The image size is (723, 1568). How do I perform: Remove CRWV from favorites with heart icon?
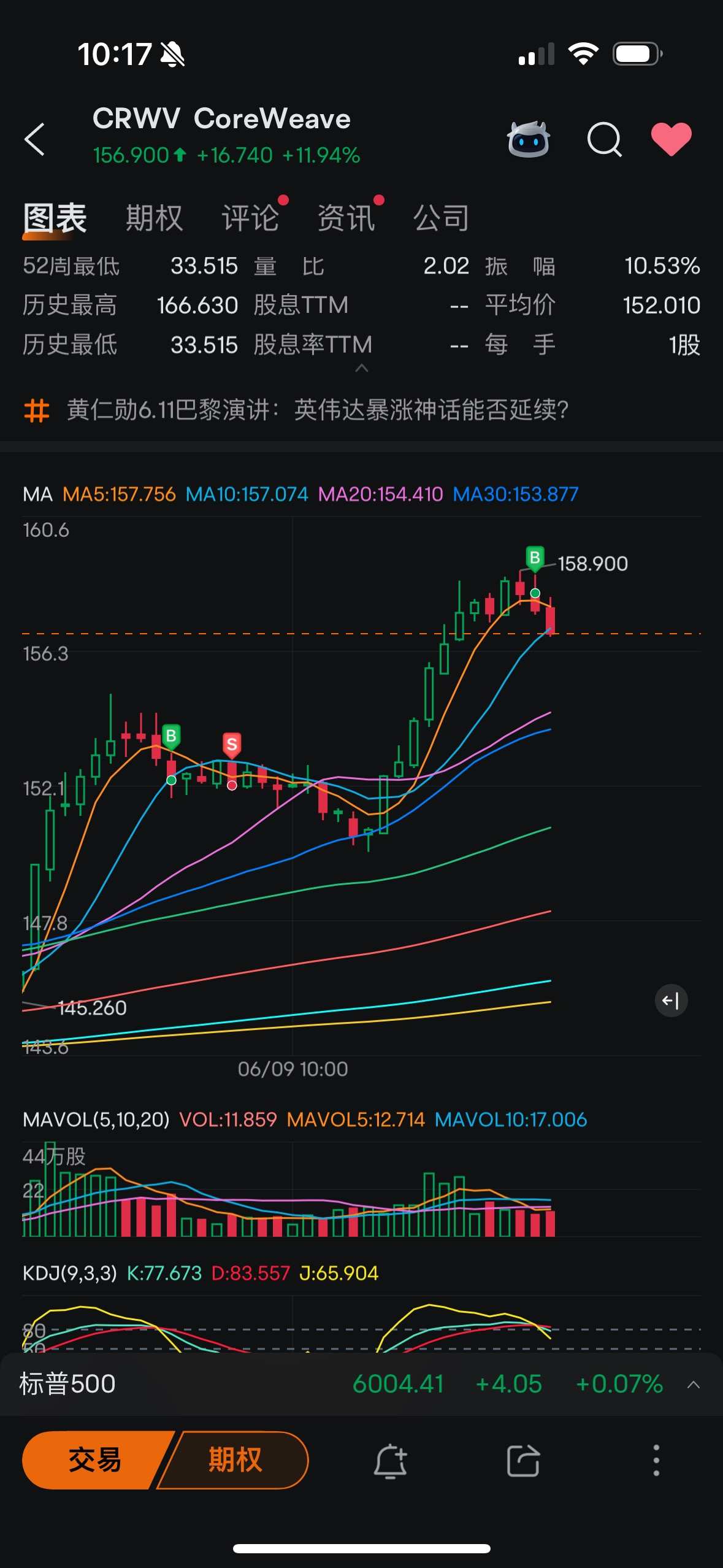point(671,139)
